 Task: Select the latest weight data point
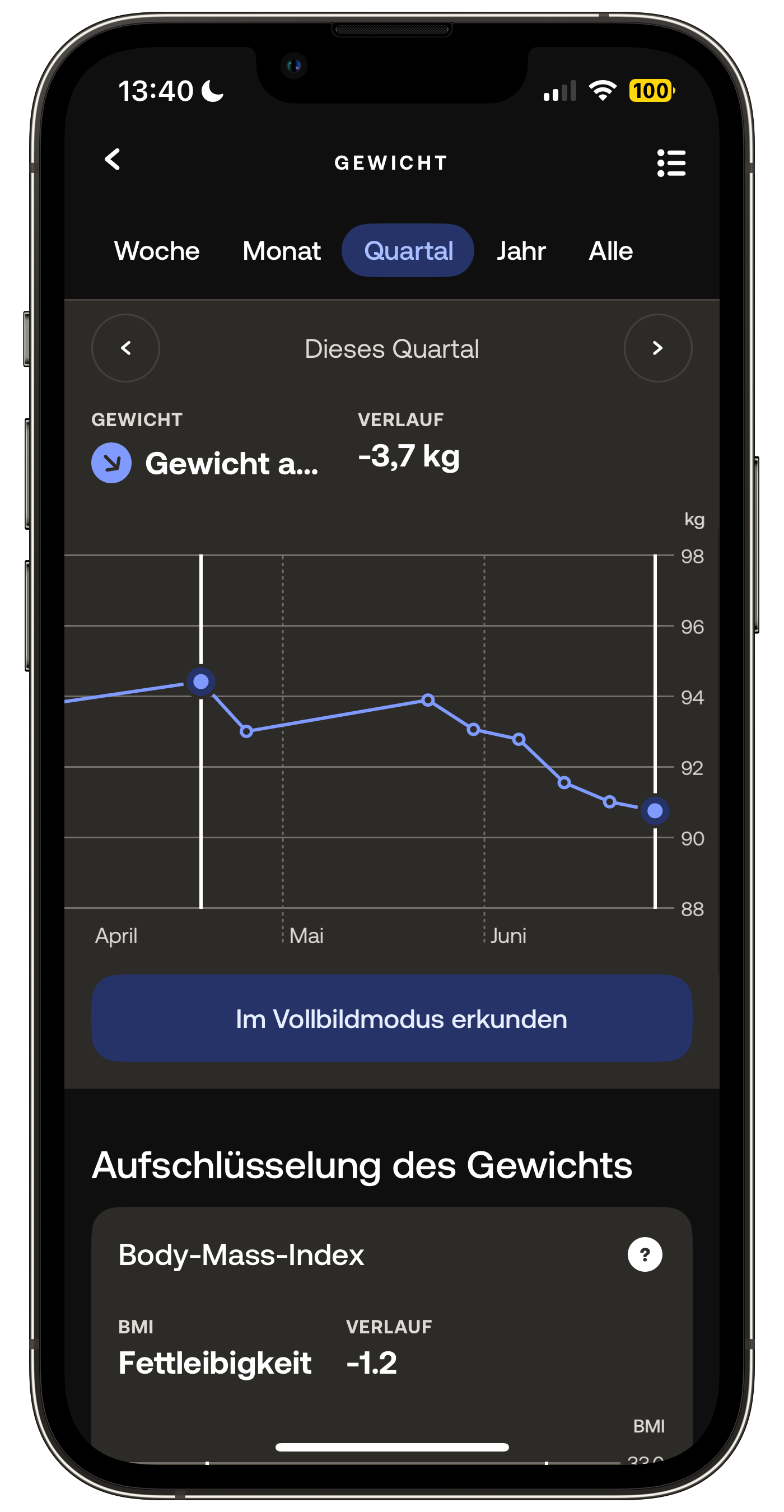click(x=655, y=811)
